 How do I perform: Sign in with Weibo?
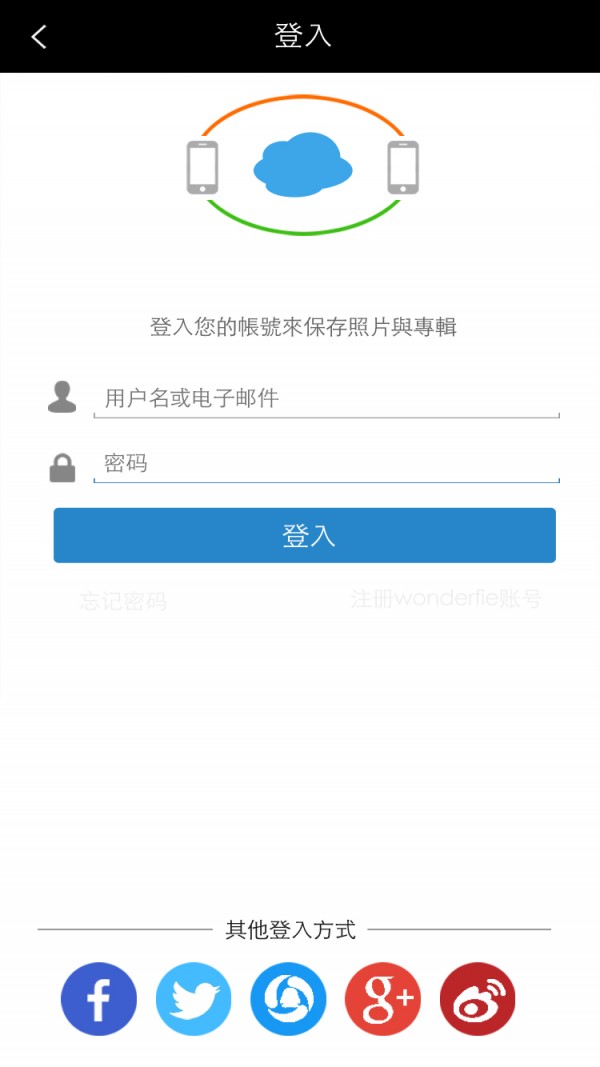(x=478, y=998)
